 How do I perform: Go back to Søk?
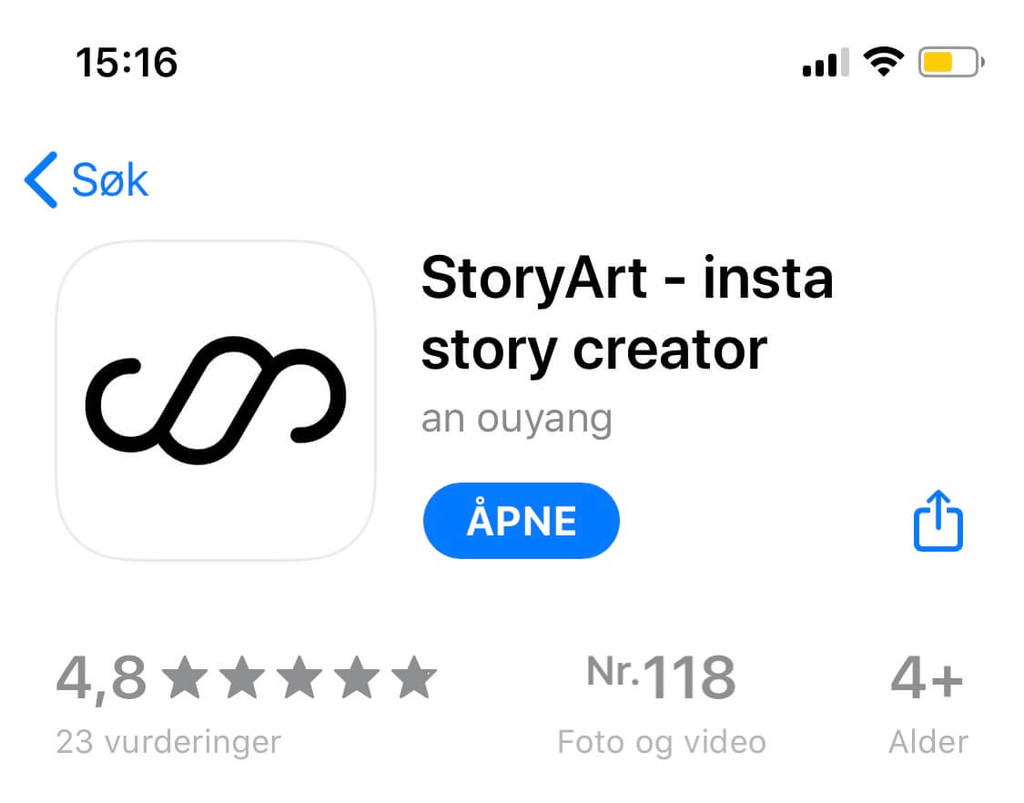coord(87,181)
